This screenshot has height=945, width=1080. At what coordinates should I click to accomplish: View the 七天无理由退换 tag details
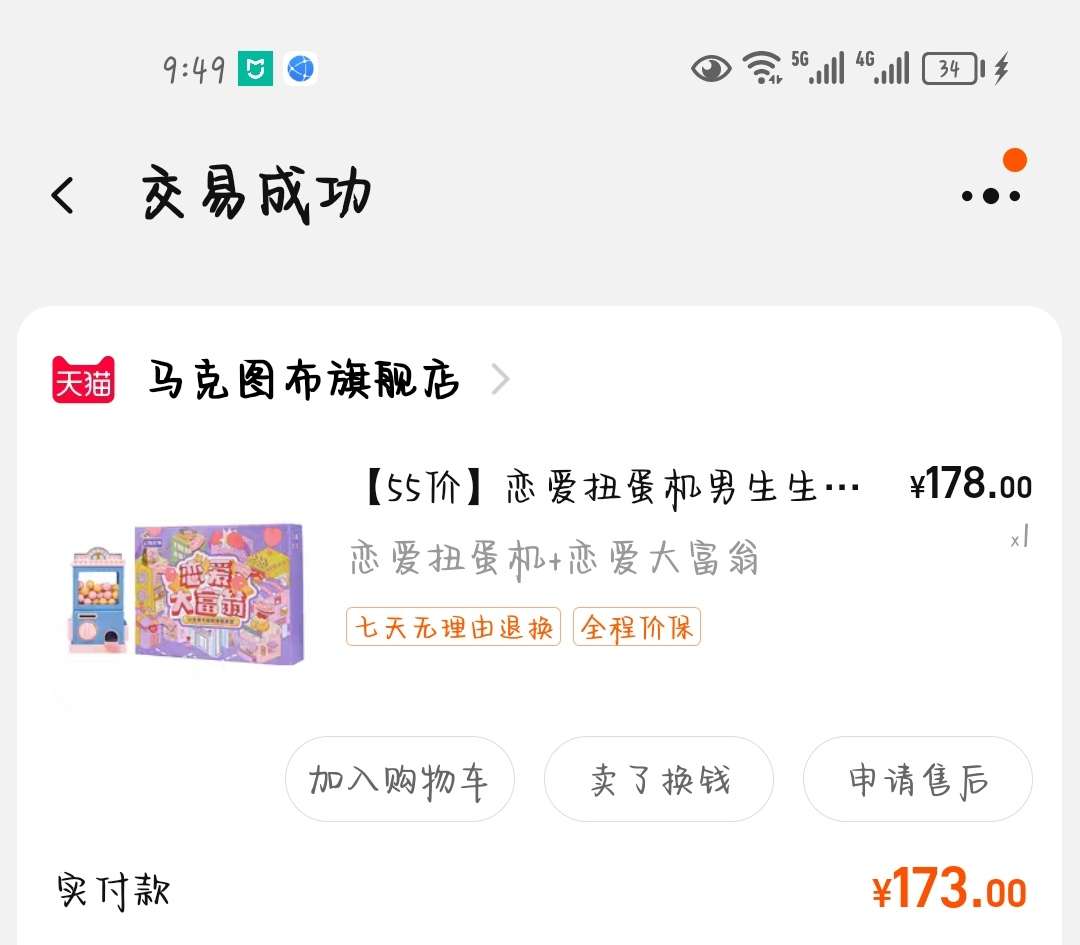453,628
